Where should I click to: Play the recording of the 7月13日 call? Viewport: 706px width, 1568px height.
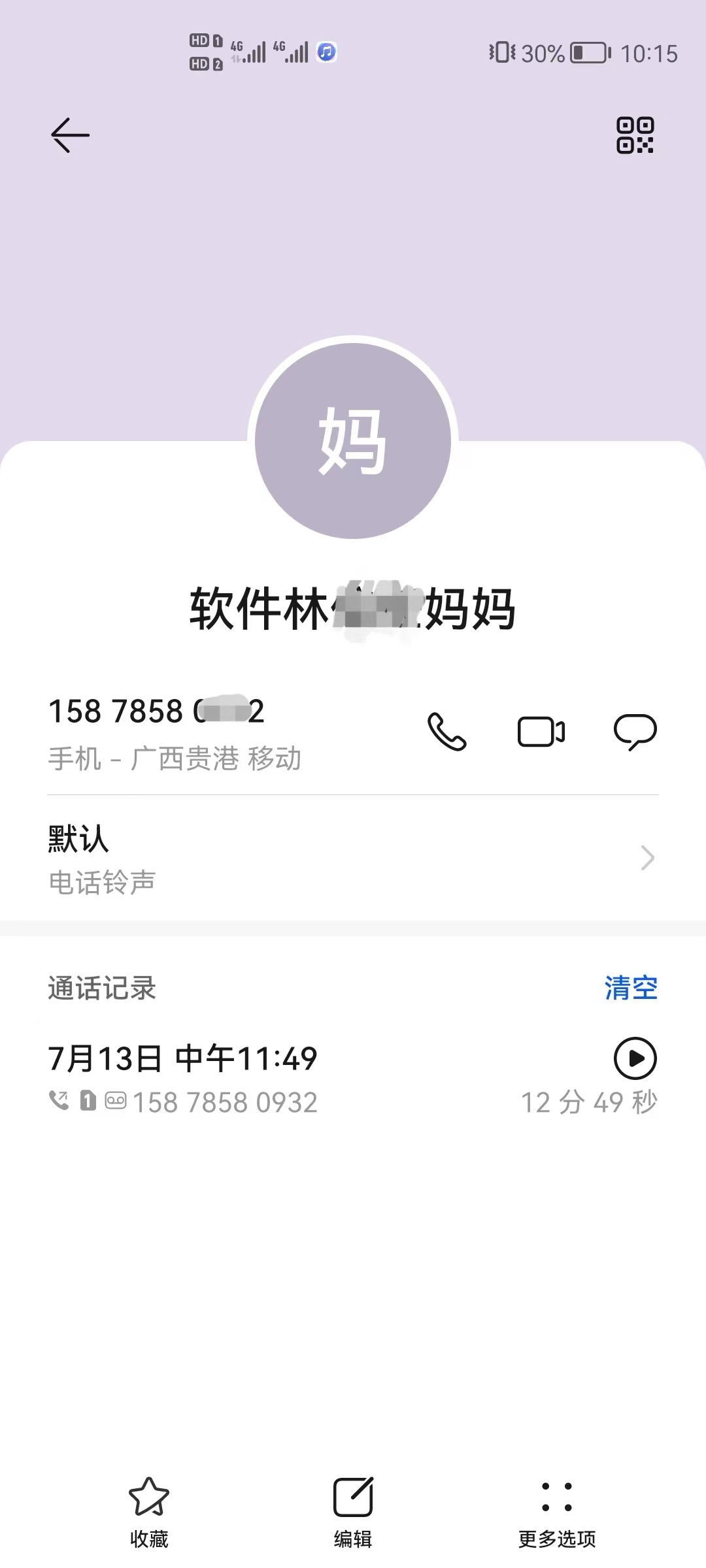point(635,1058)
